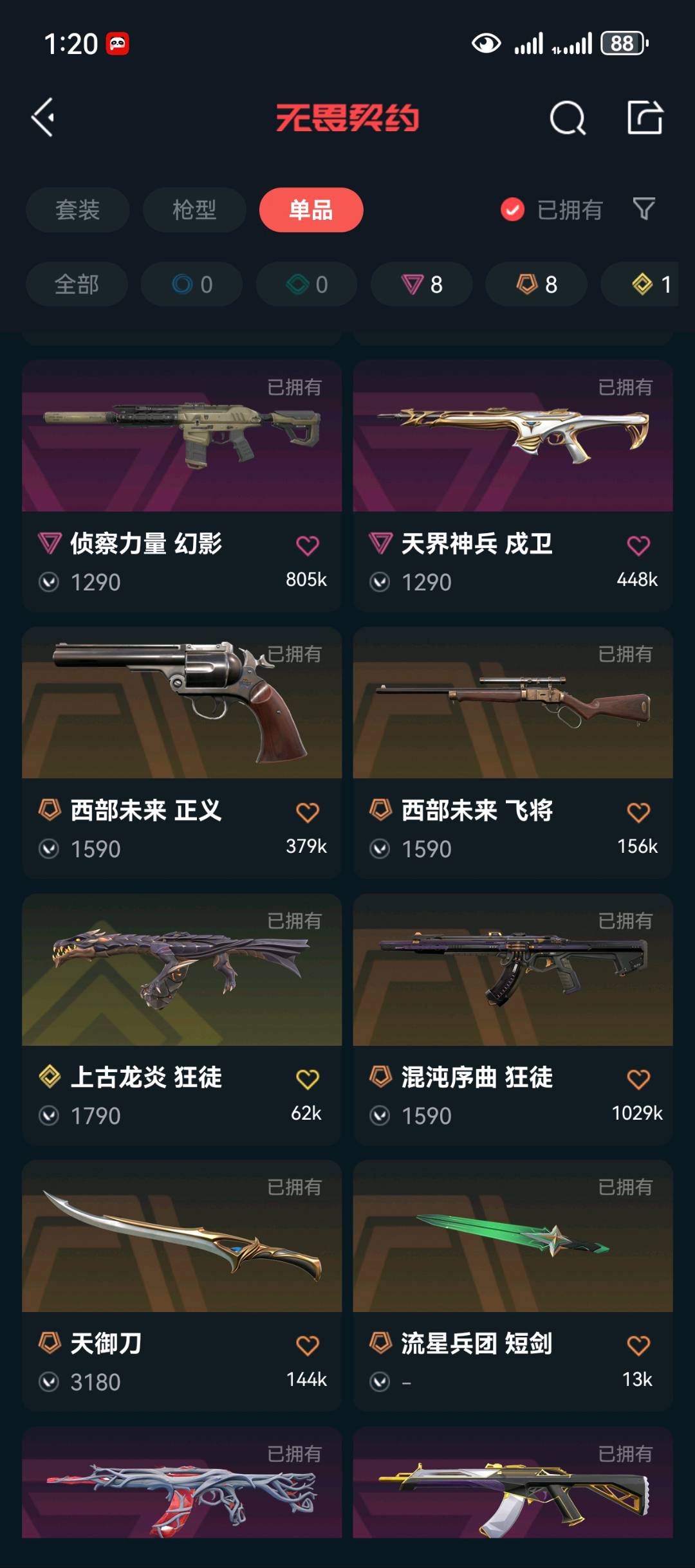Select the 全部 rarity chip
Screen dimensions: 695x1568
click(x=77, y=284)
